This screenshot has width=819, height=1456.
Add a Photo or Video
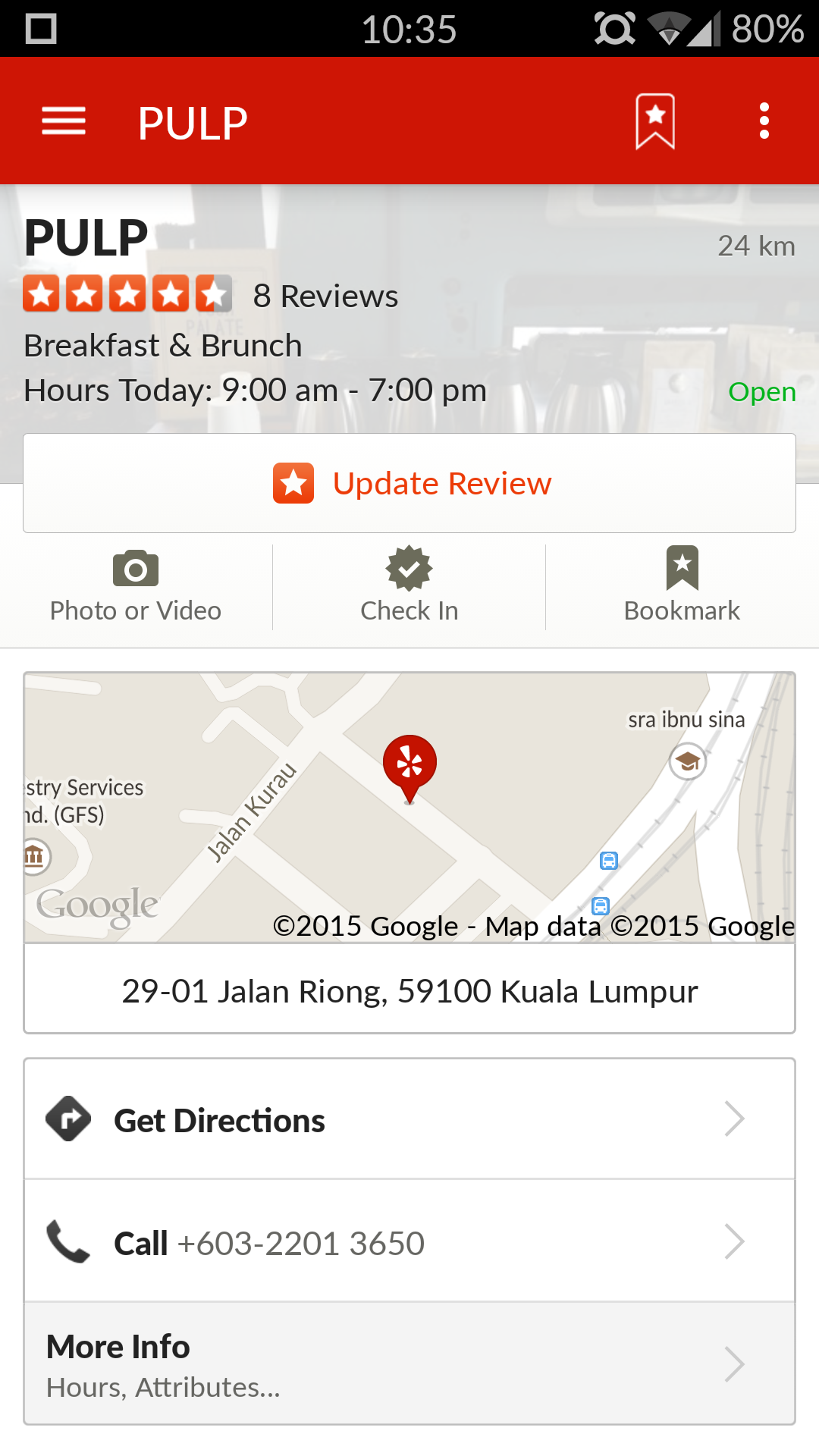(136, 587)
